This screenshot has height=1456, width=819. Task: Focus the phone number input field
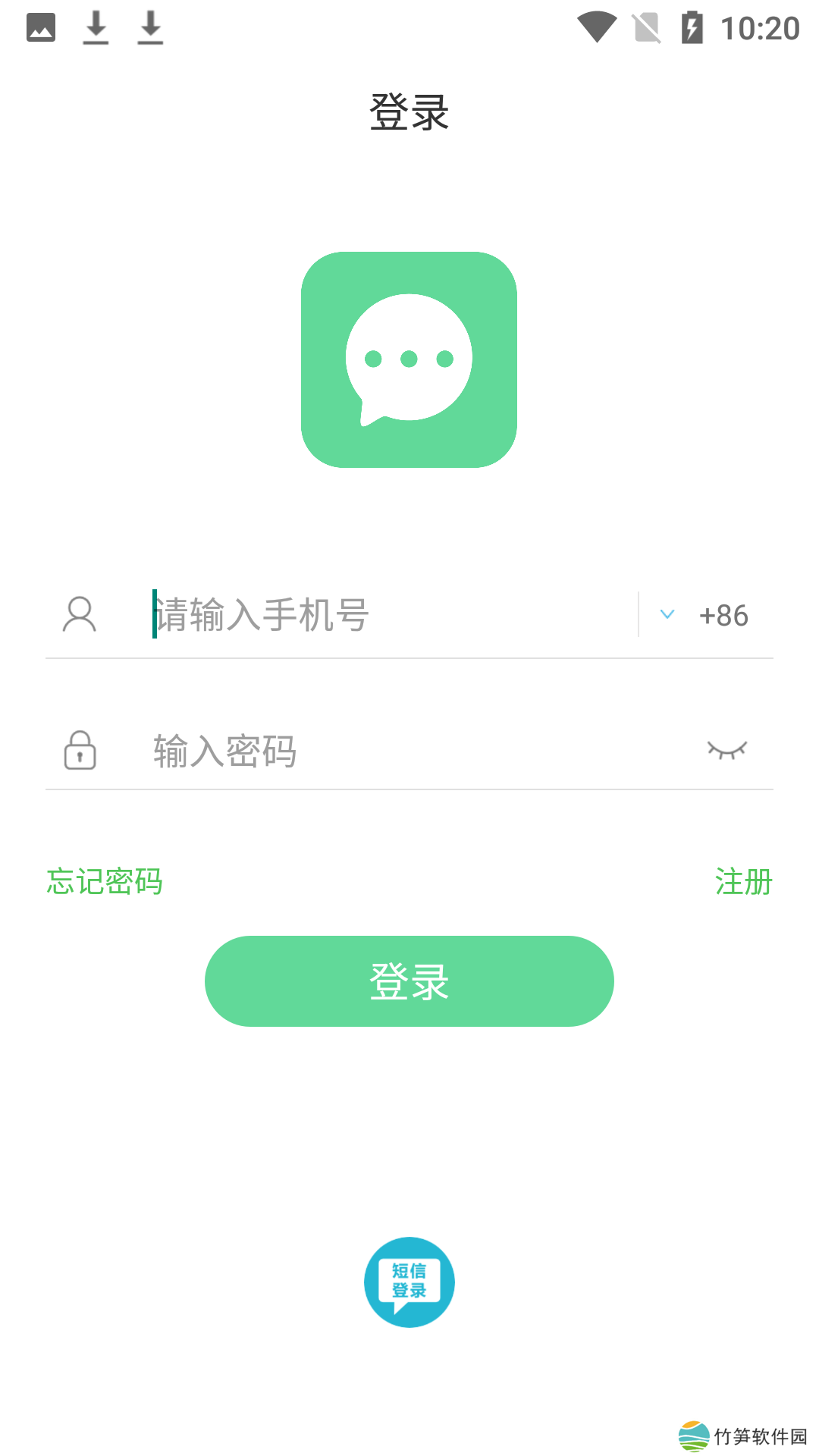387,615
